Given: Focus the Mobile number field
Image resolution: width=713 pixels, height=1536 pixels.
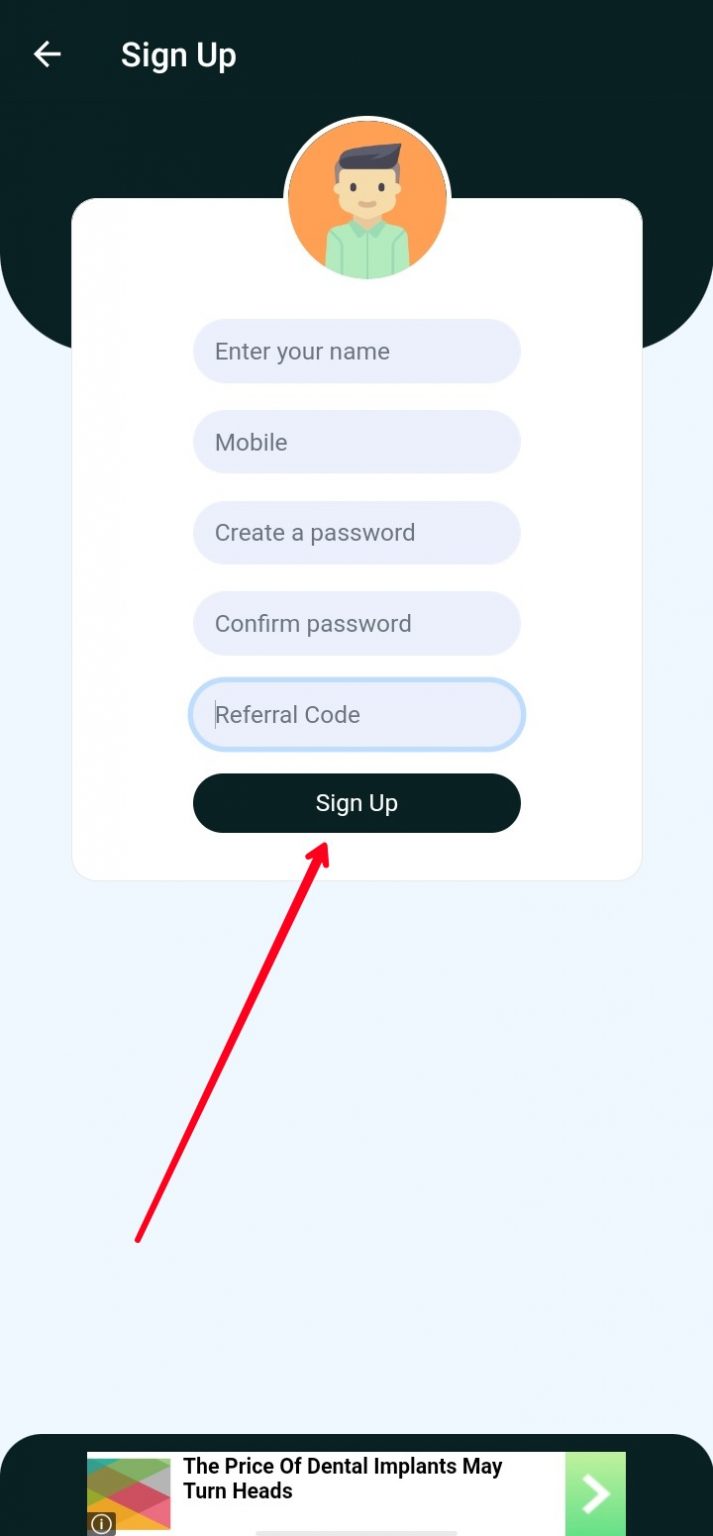Looking at the screenshot, I should coord(357,442).
